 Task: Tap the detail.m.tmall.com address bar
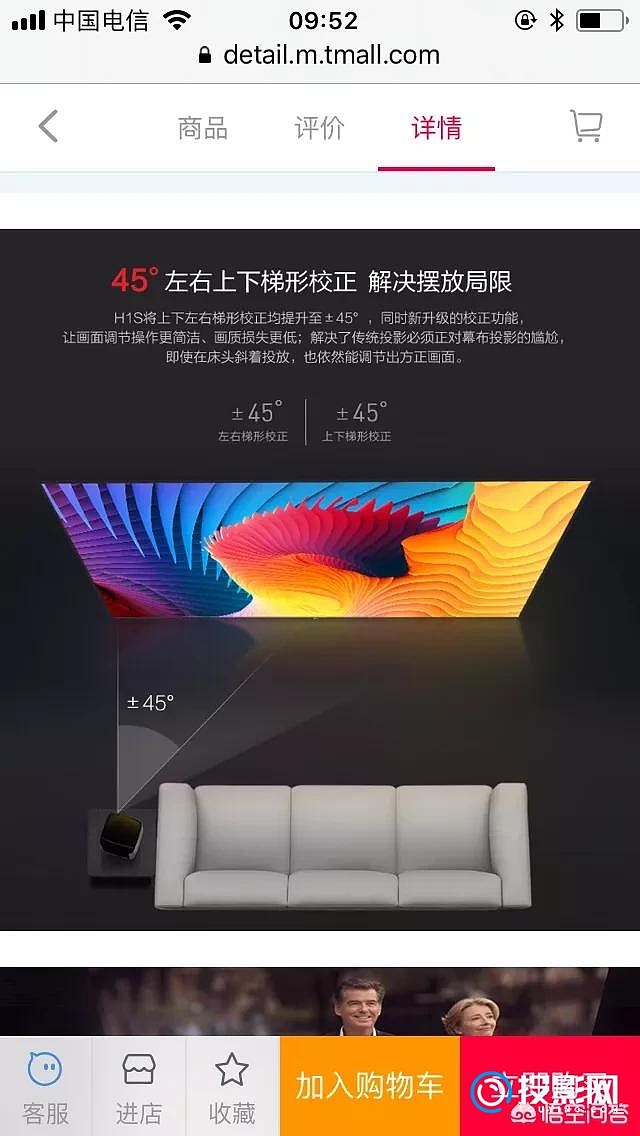point(320,55)
